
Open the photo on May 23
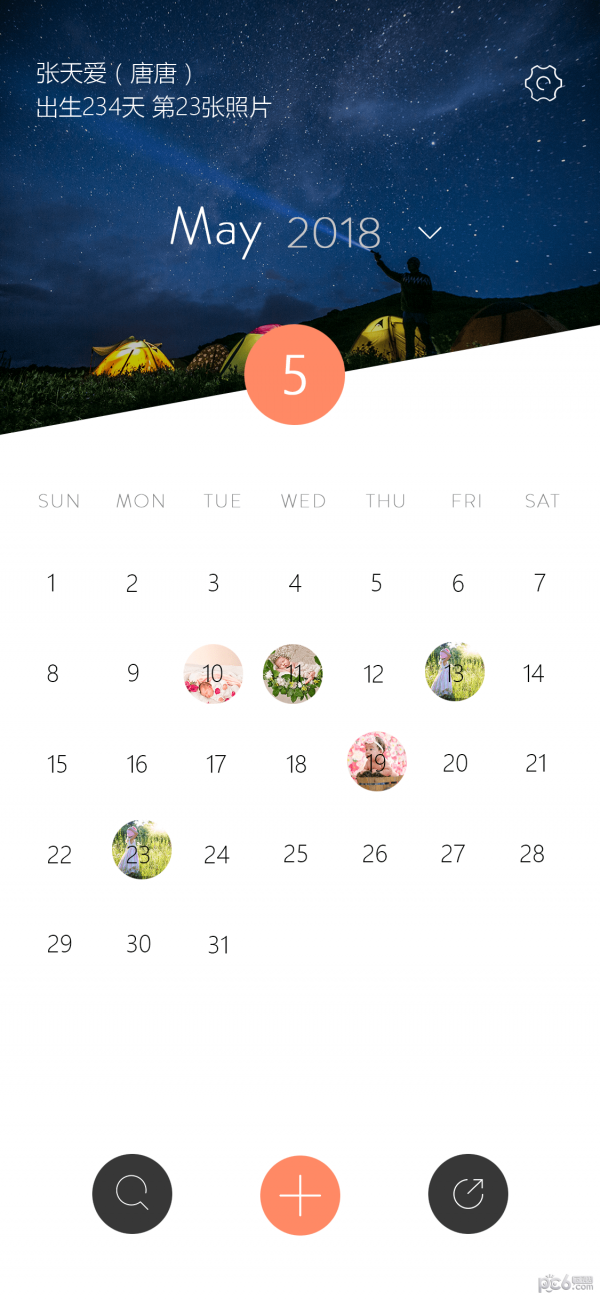[141, 851]
